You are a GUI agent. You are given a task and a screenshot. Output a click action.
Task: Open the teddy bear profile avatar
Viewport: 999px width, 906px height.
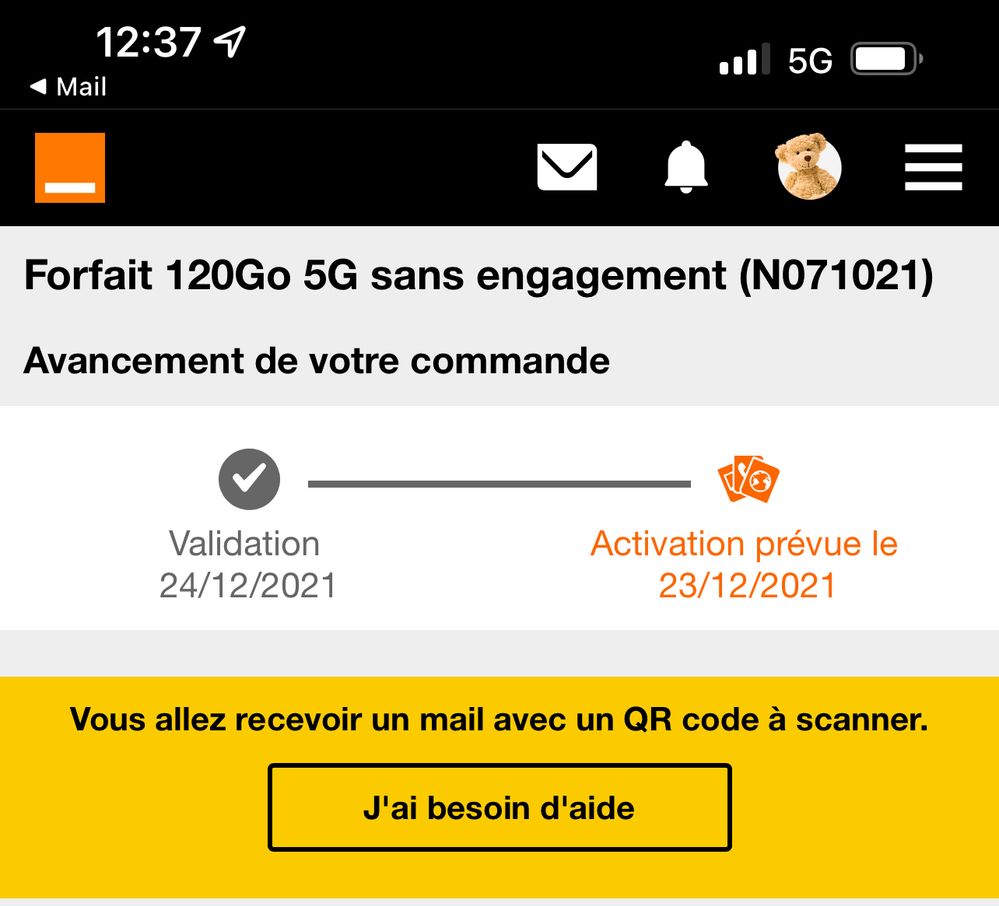tap(809, 167)
